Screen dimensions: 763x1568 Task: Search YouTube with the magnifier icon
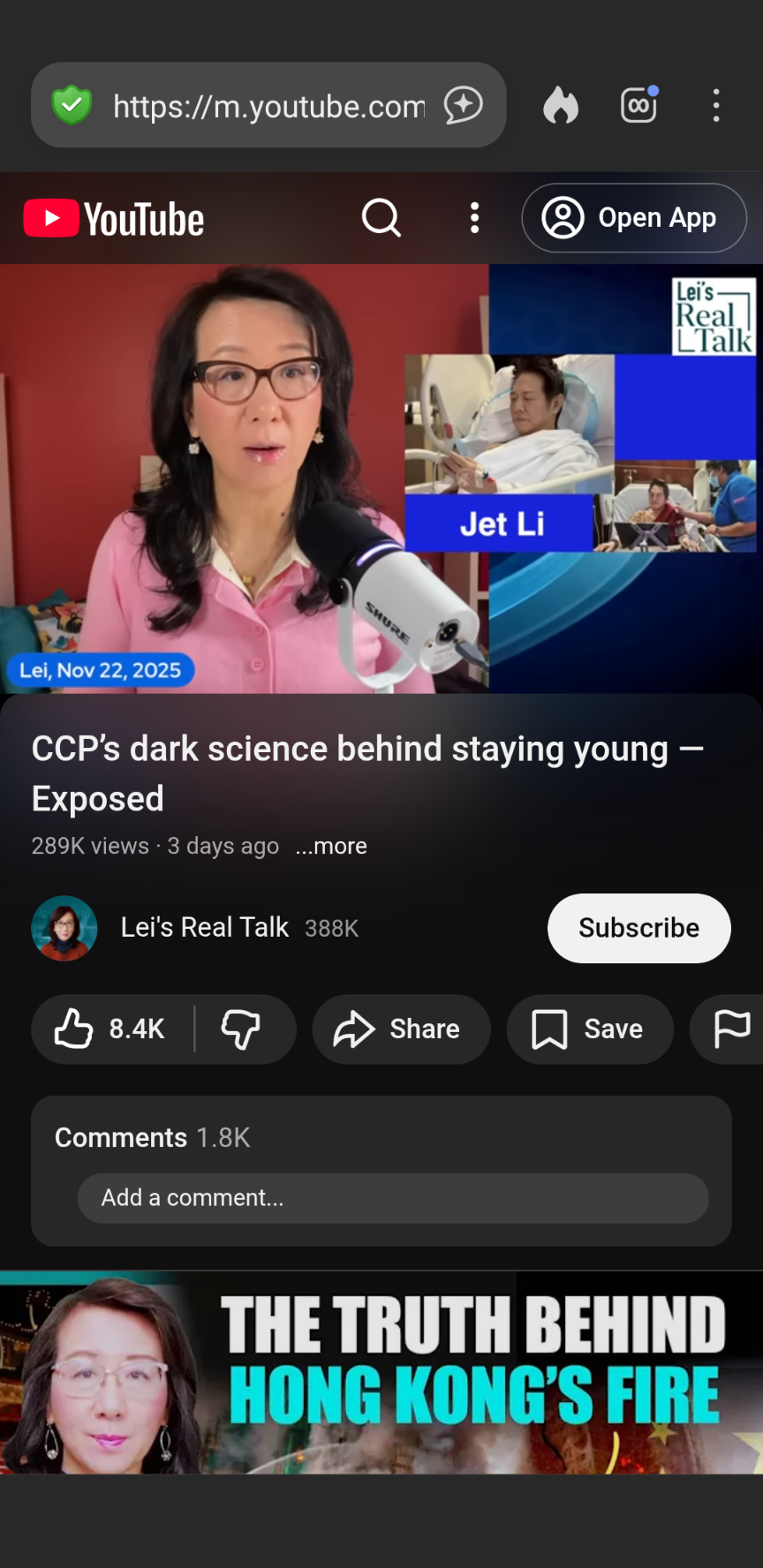coord(381,218)
